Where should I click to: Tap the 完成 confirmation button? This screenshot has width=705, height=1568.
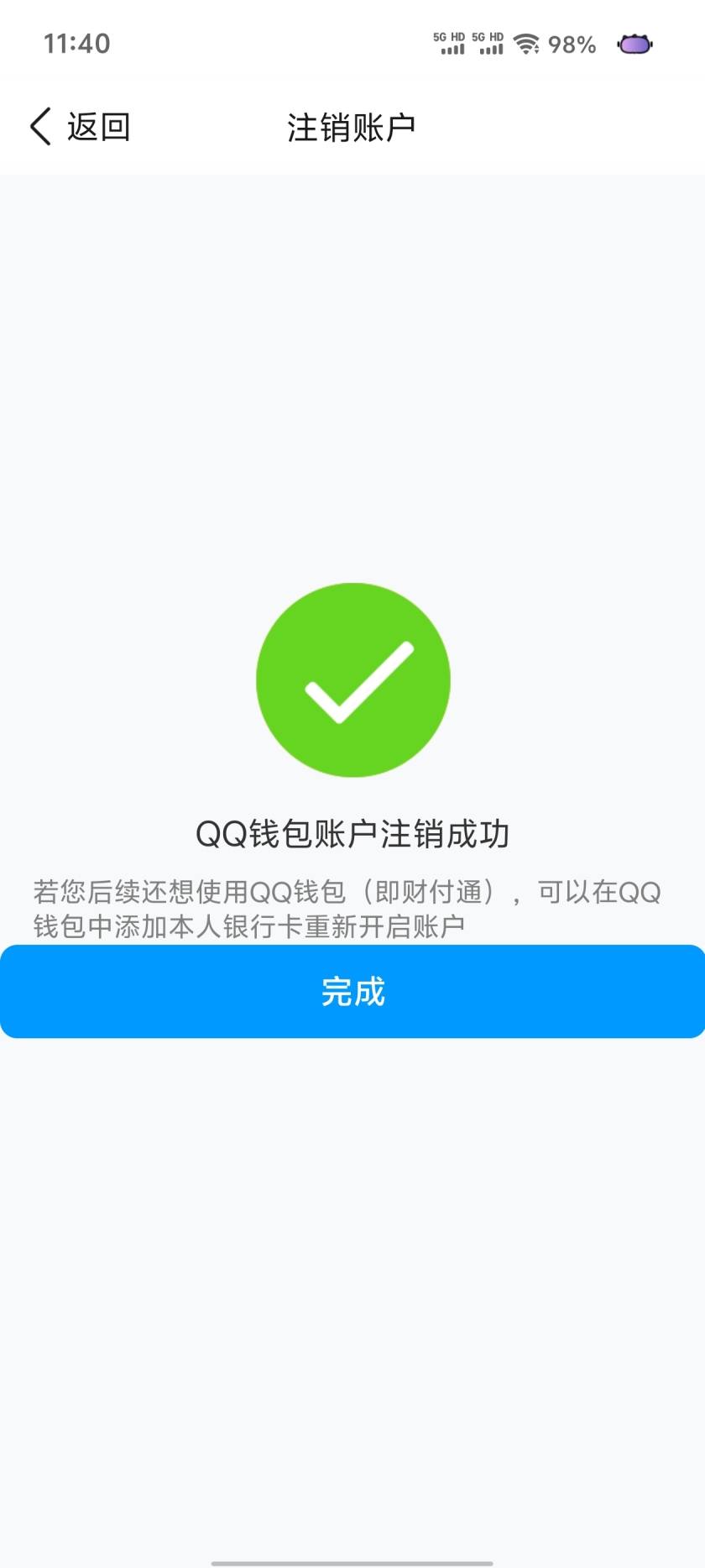point(352,992)
